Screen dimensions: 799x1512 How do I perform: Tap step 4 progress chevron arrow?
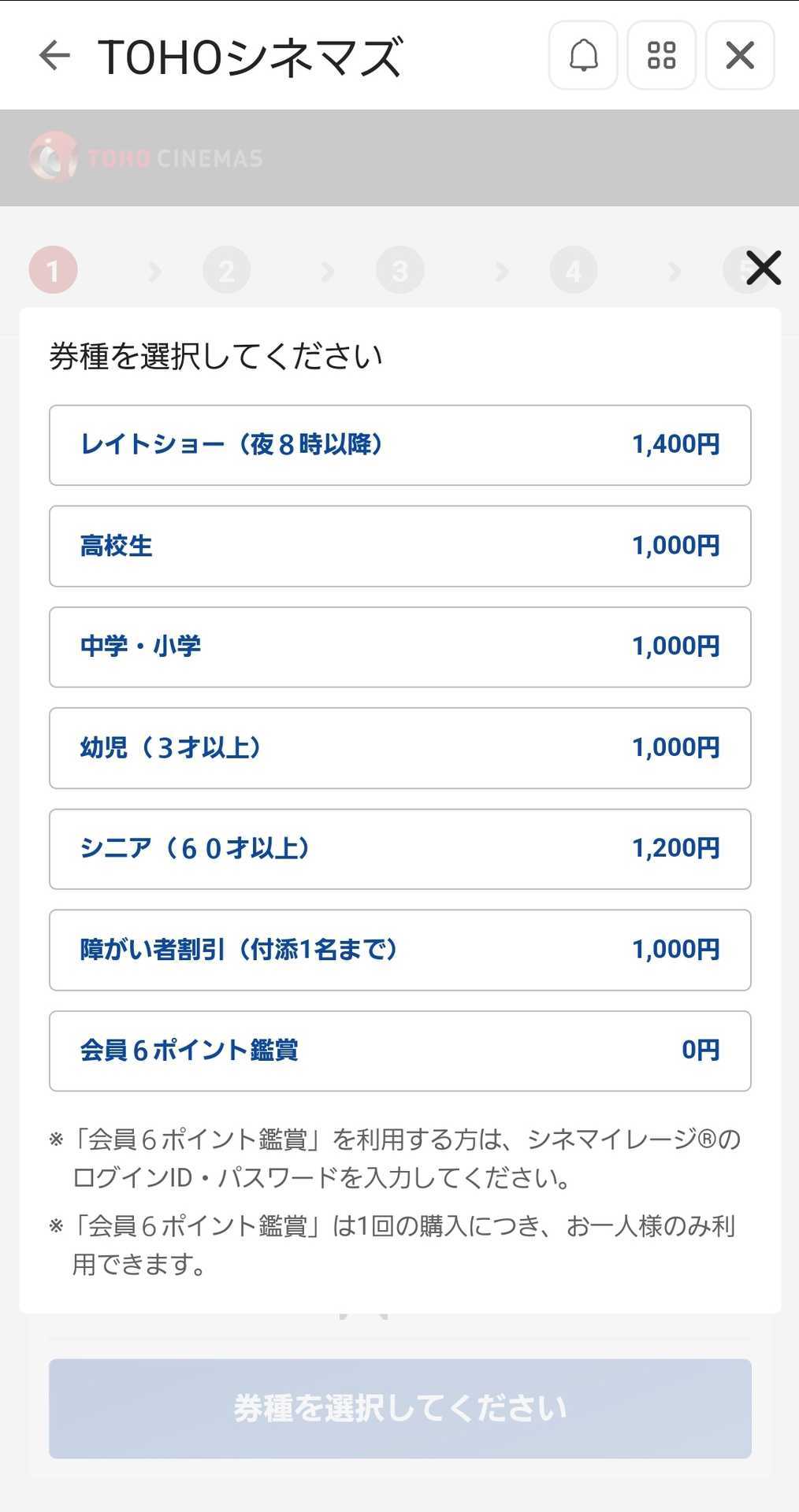pos(501,269)
